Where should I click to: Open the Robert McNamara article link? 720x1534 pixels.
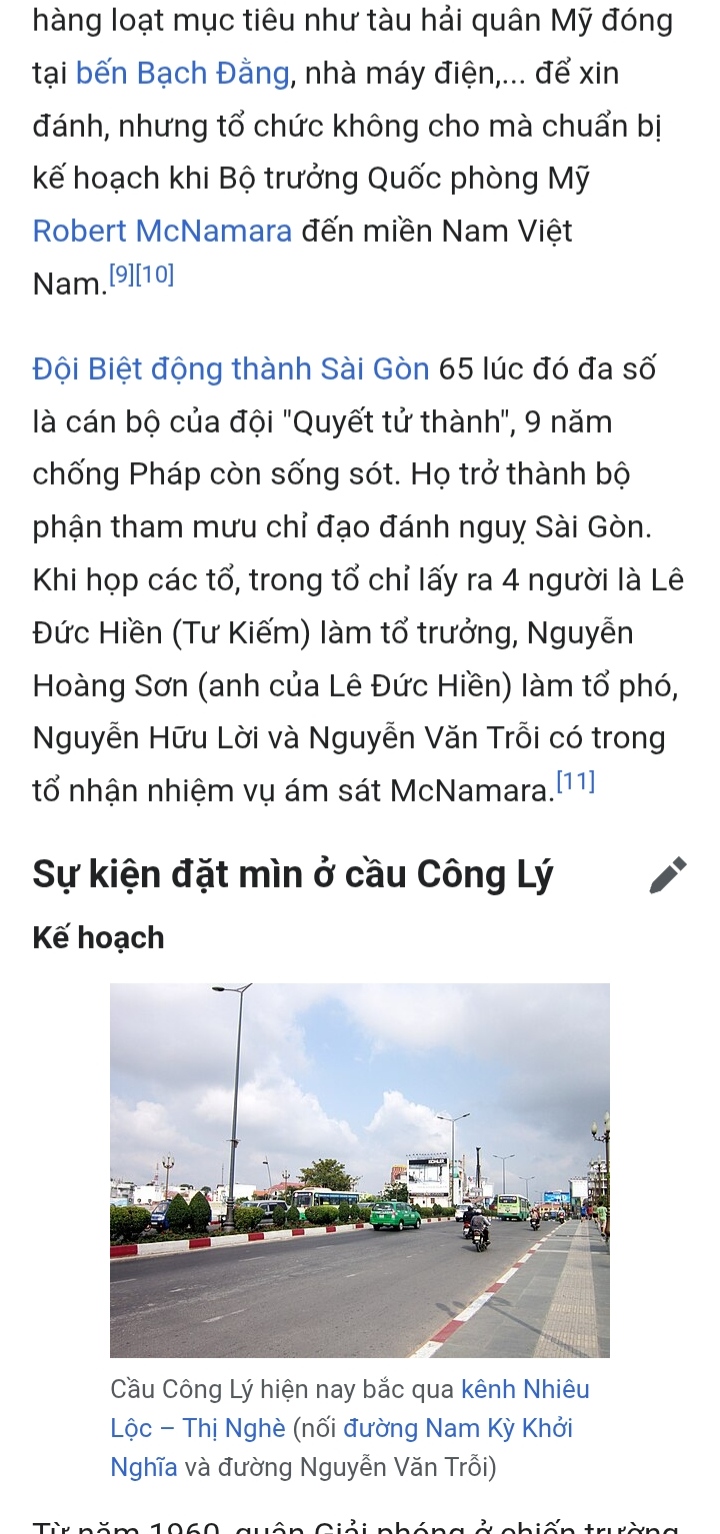click(162, 231)
